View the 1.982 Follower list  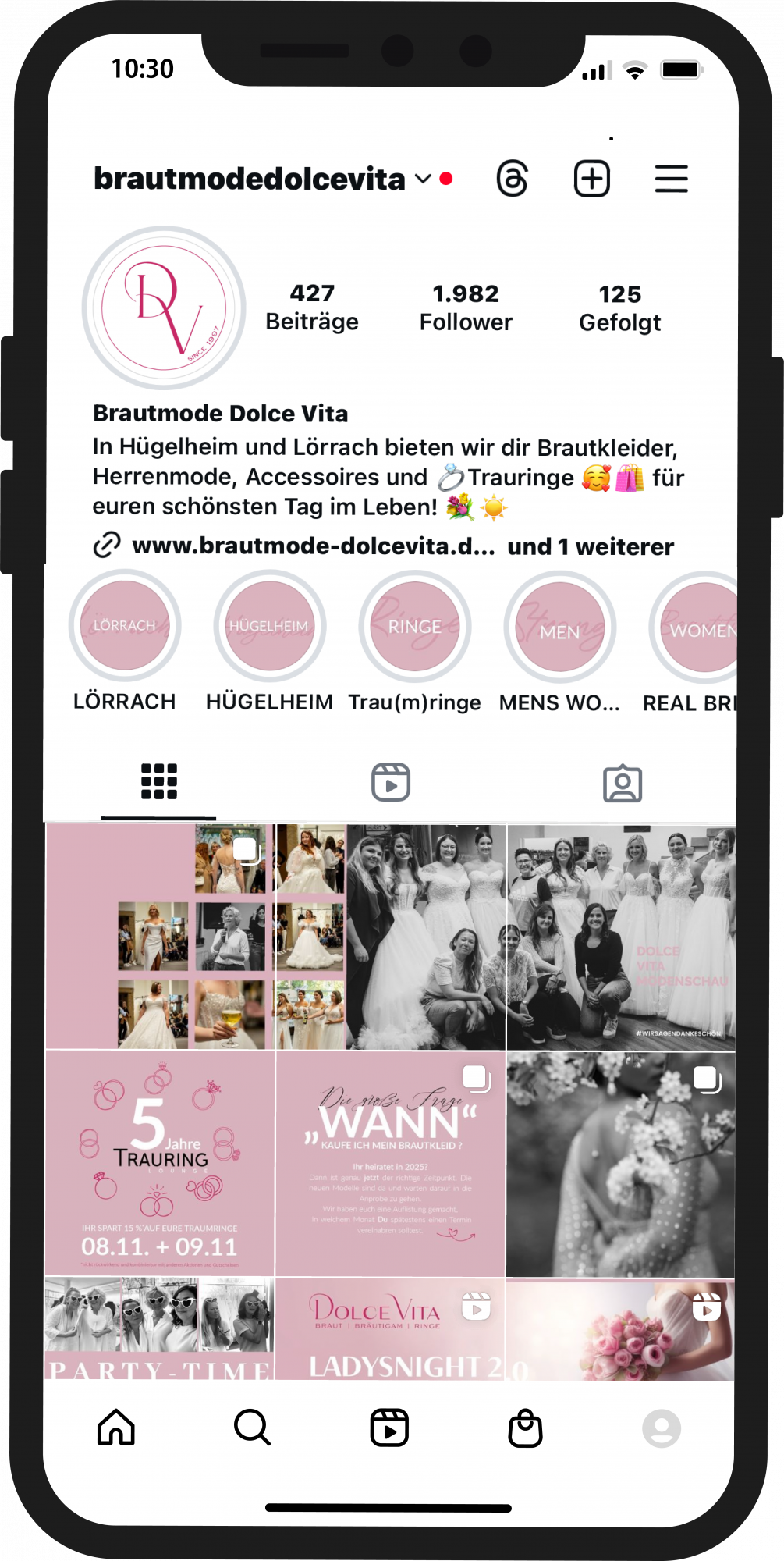pos(466,308)
